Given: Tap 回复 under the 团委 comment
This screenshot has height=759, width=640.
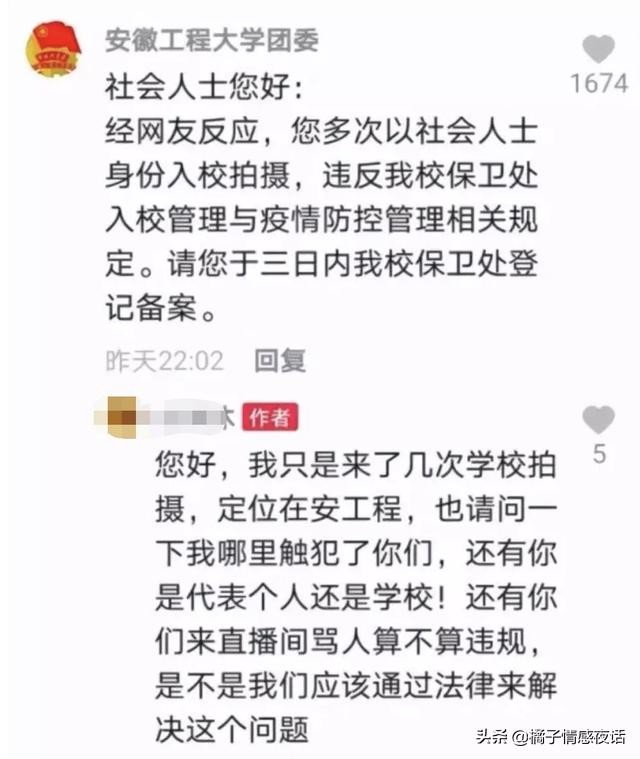Looking at the screenshot, I should (279, 360).
